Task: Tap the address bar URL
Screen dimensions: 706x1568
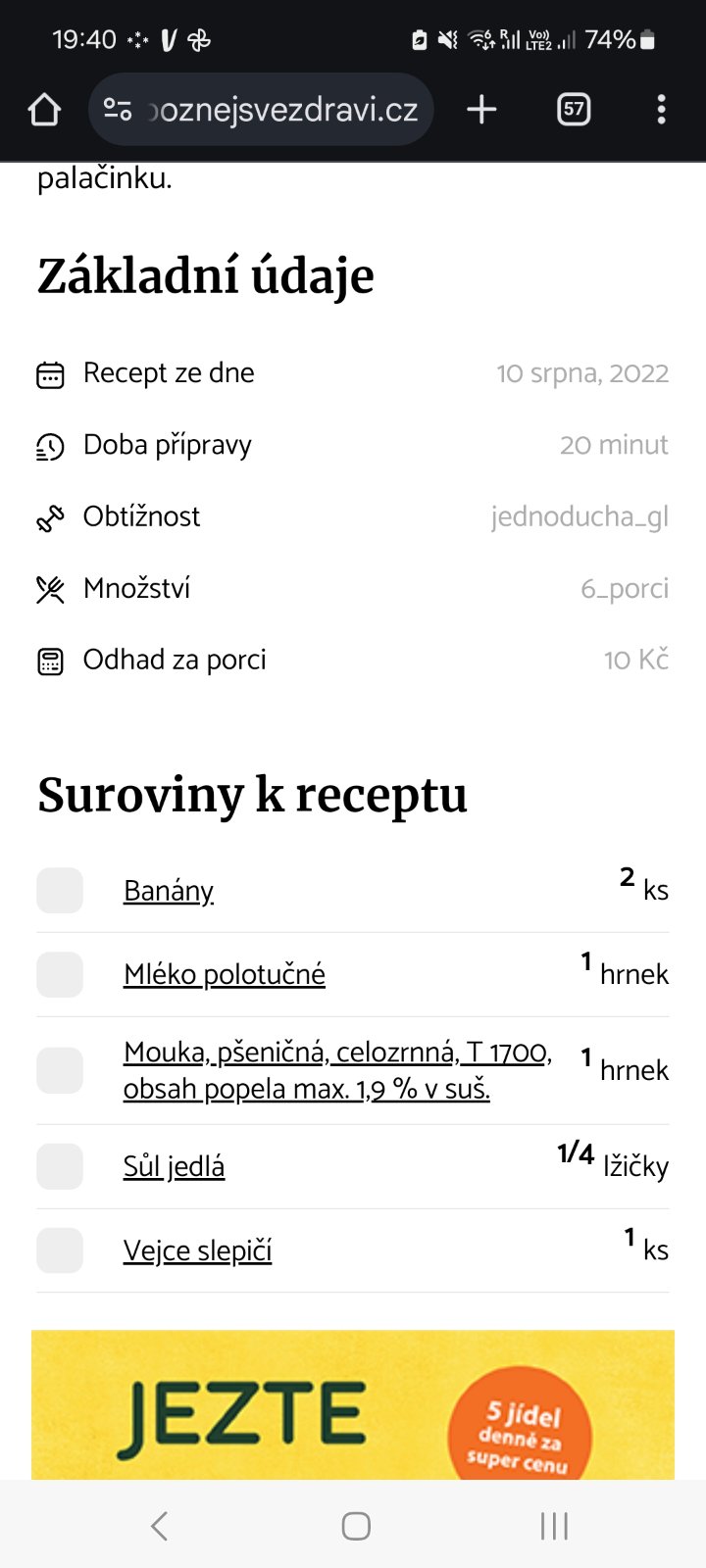Action: (282, 110)
